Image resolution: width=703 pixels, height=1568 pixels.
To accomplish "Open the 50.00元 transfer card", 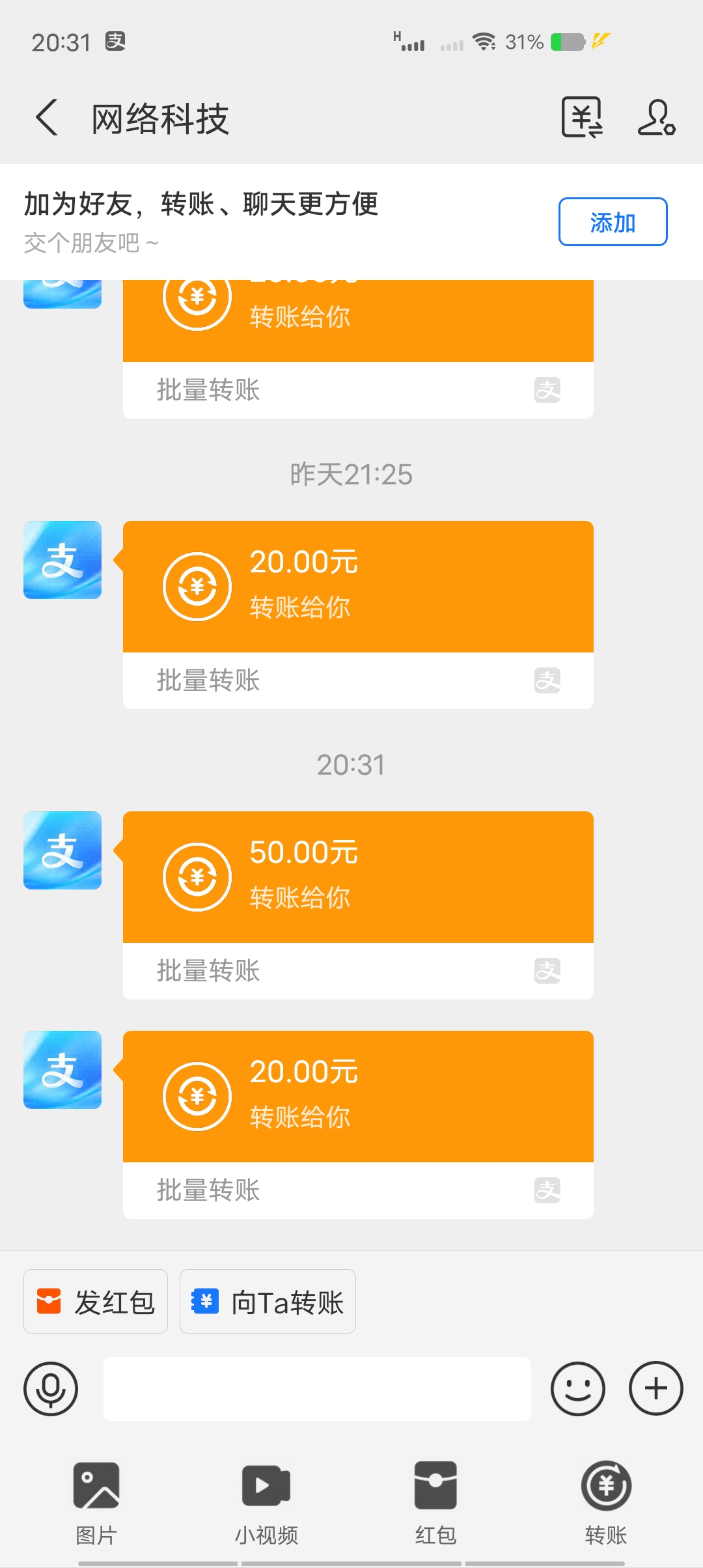I will tap(358, 905).
